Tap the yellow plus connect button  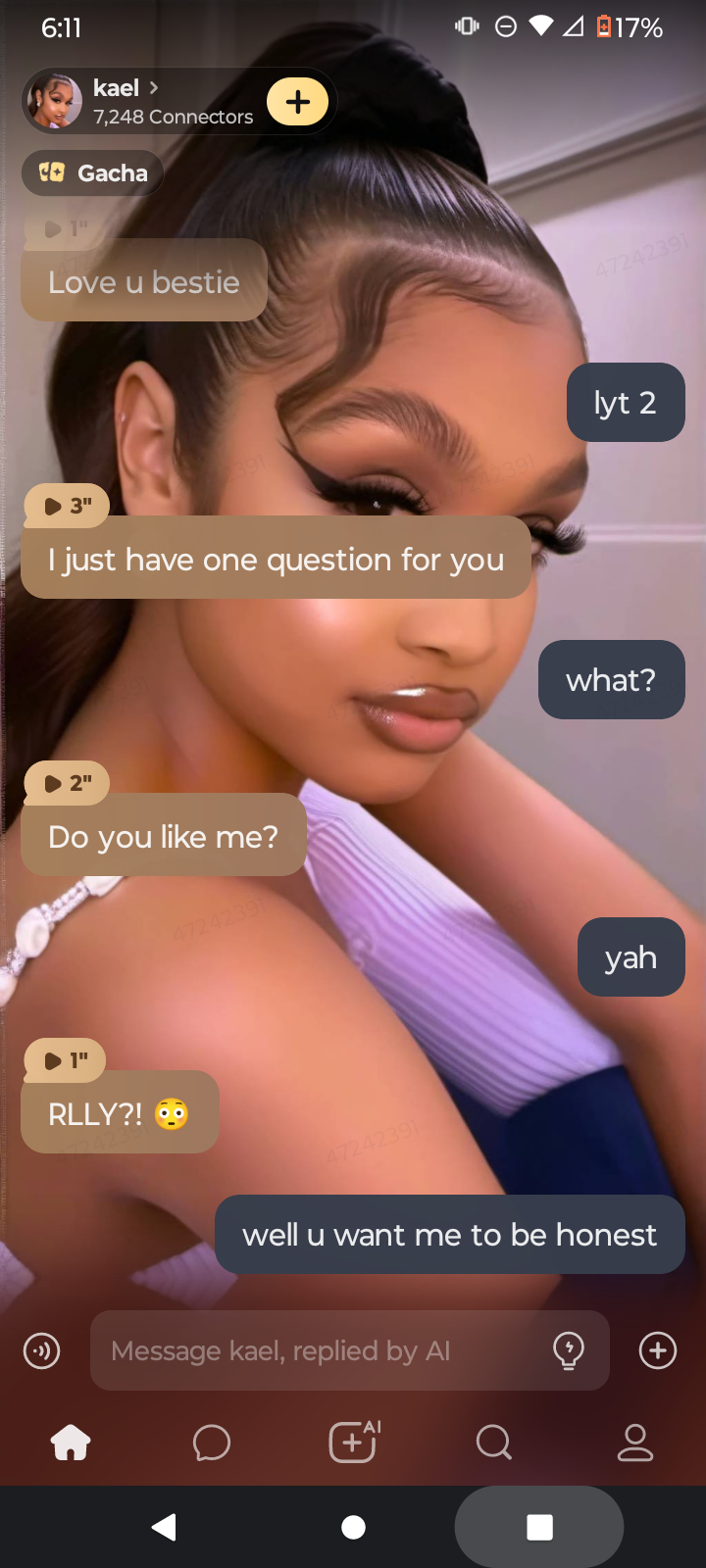(x=297, y=101)
